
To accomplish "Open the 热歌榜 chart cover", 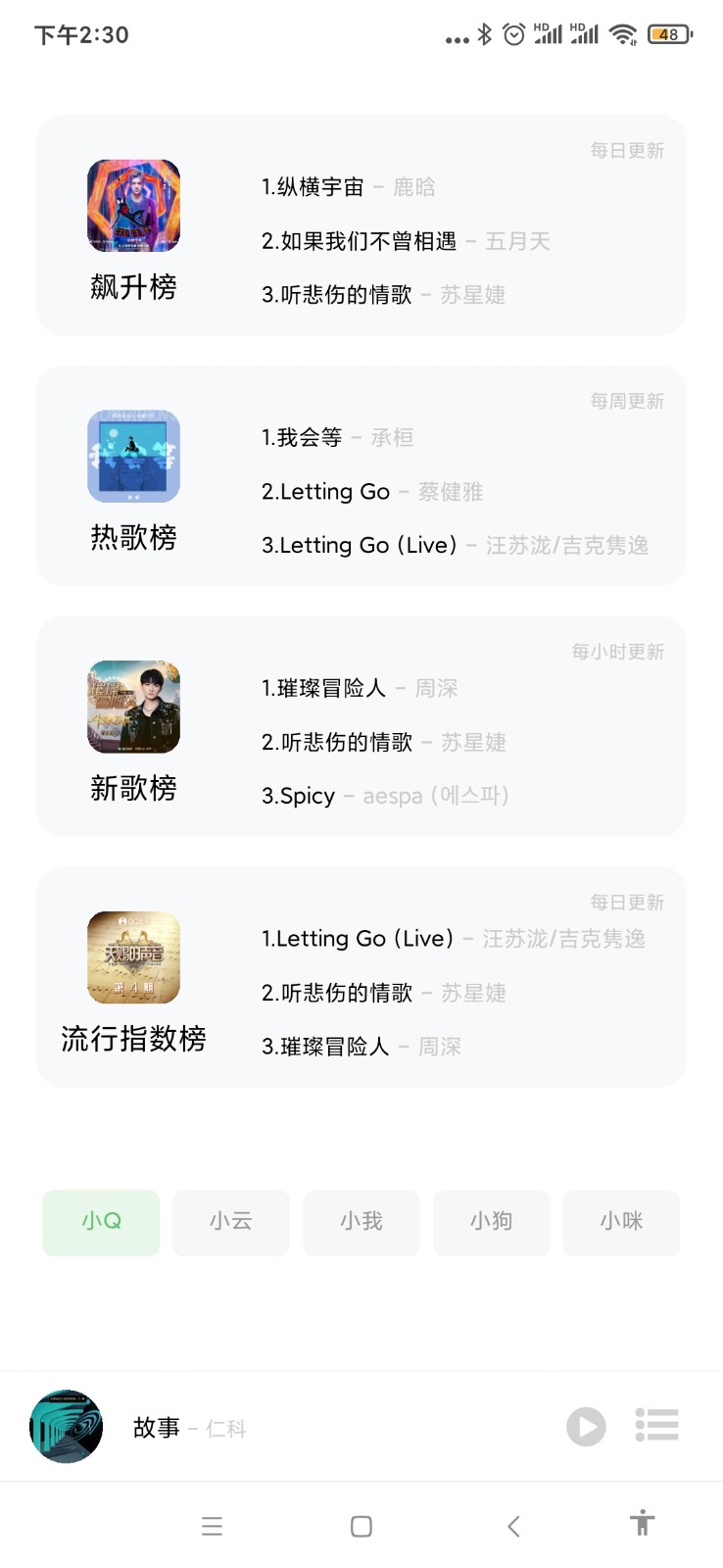I will tap(133, 457).
